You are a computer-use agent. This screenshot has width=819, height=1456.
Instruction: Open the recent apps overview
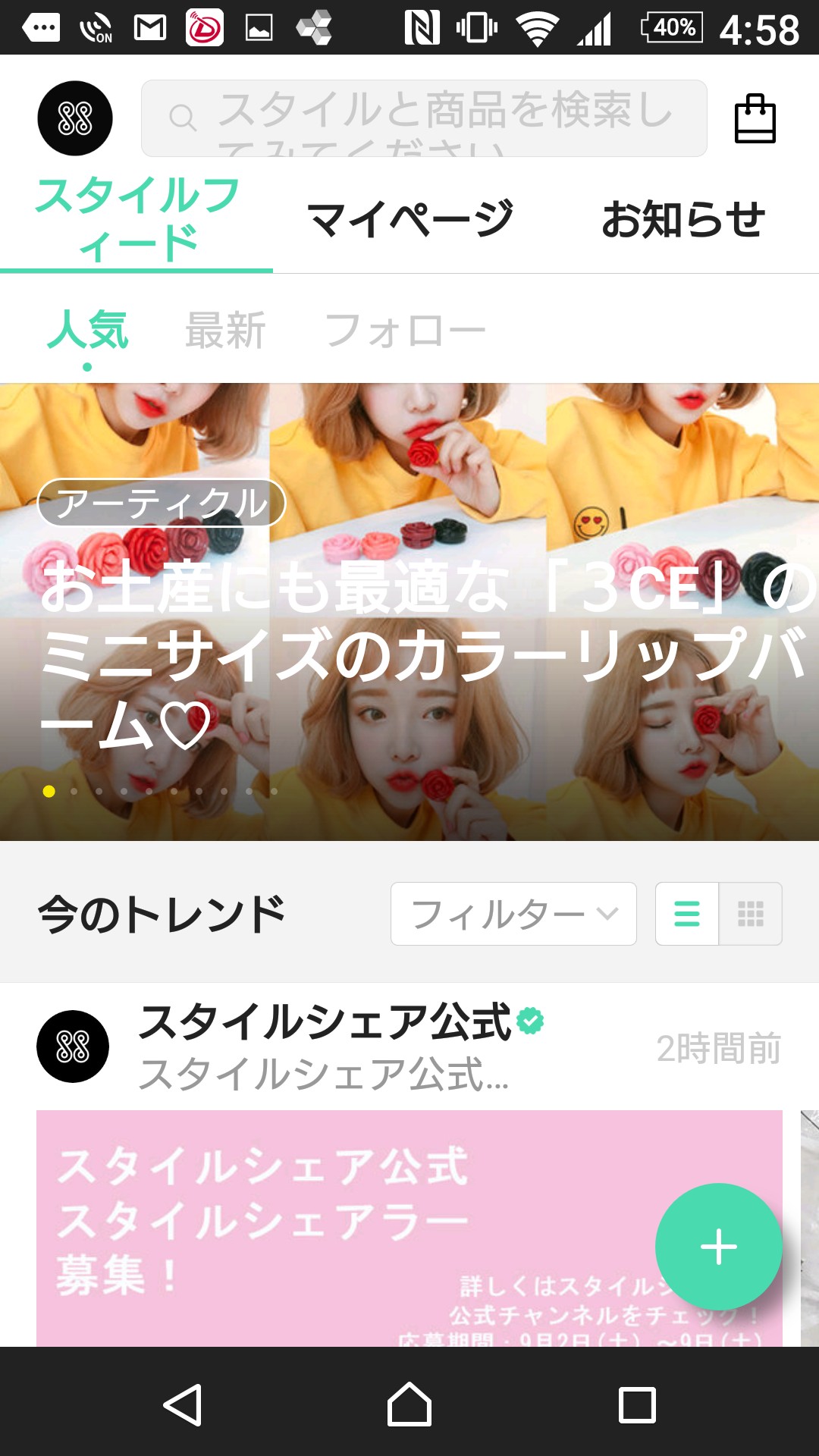pos(637,1404)
